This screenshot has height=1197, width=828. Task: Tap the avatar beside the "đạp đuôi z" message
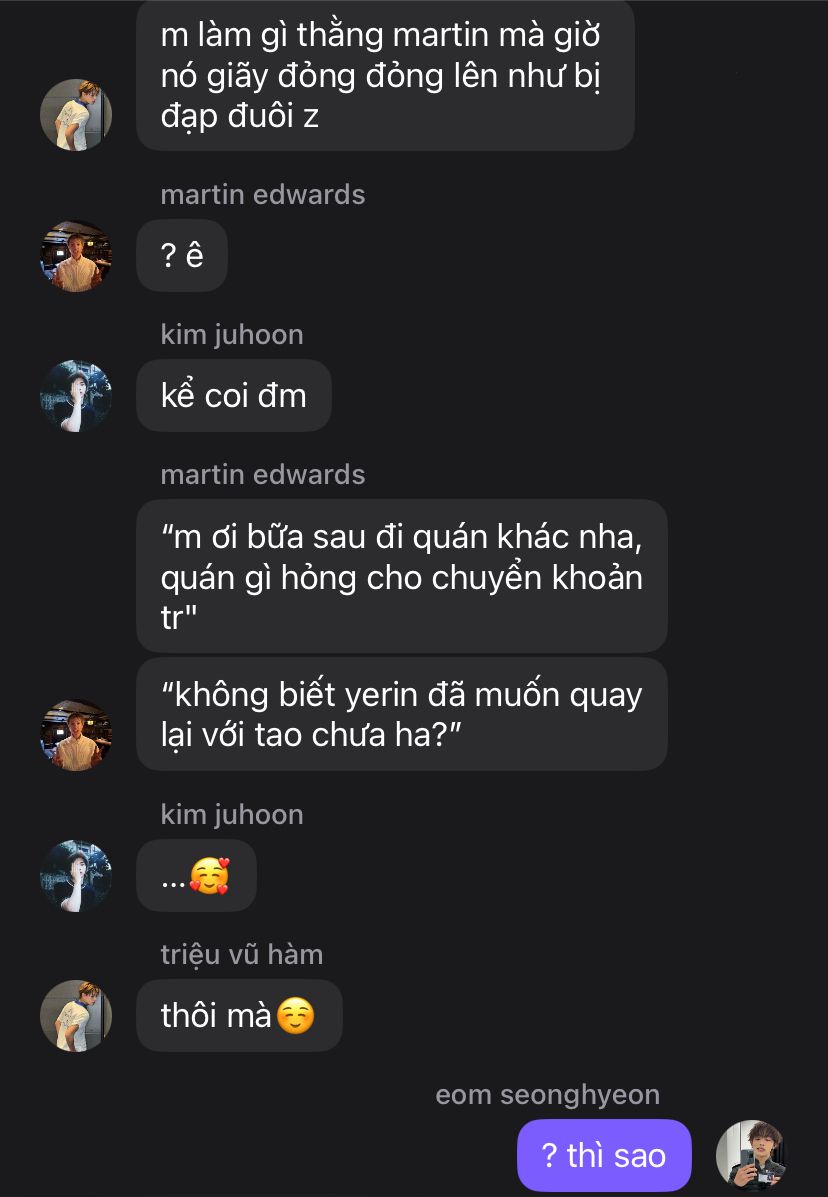coord(76,115)
